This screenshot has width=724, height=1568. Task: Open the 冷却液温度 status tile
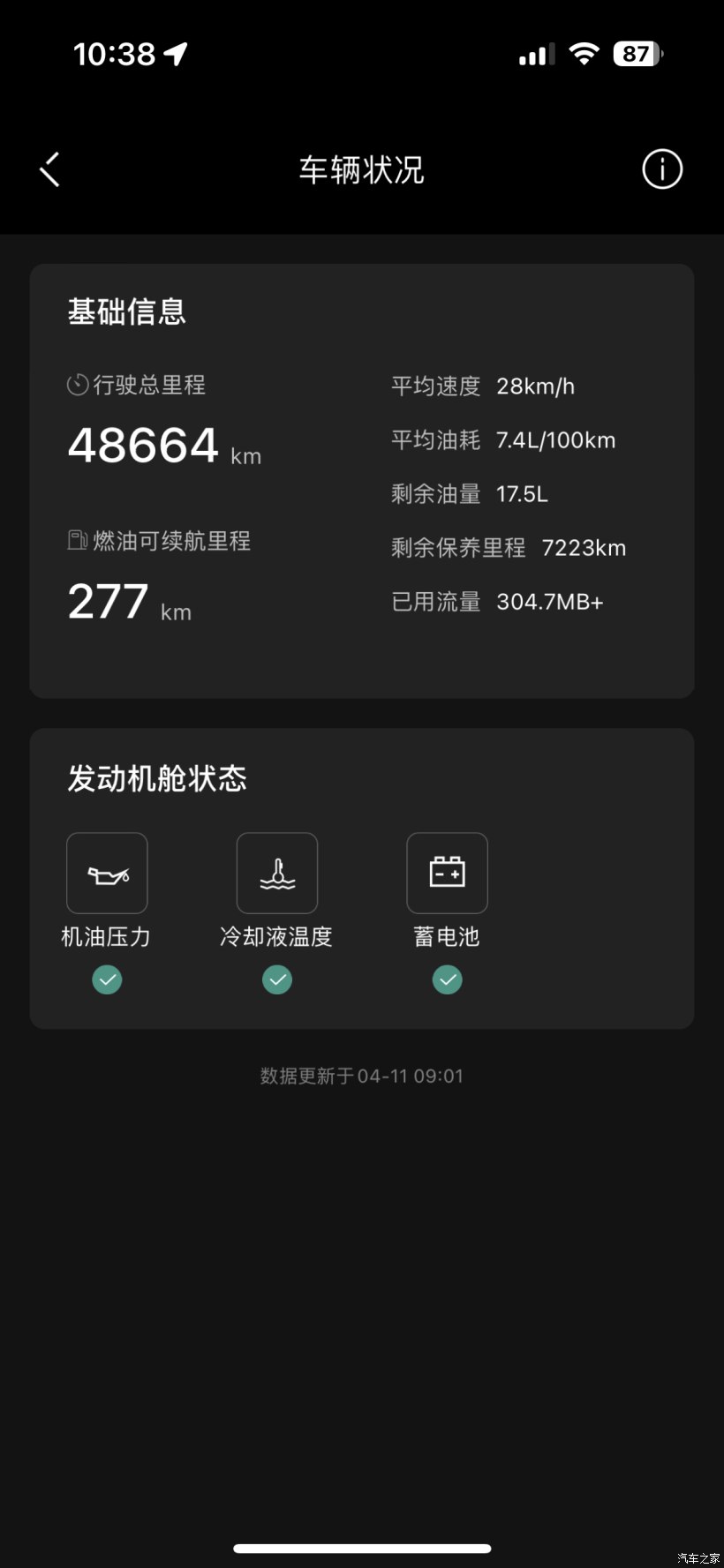click(x=276, y=874)
